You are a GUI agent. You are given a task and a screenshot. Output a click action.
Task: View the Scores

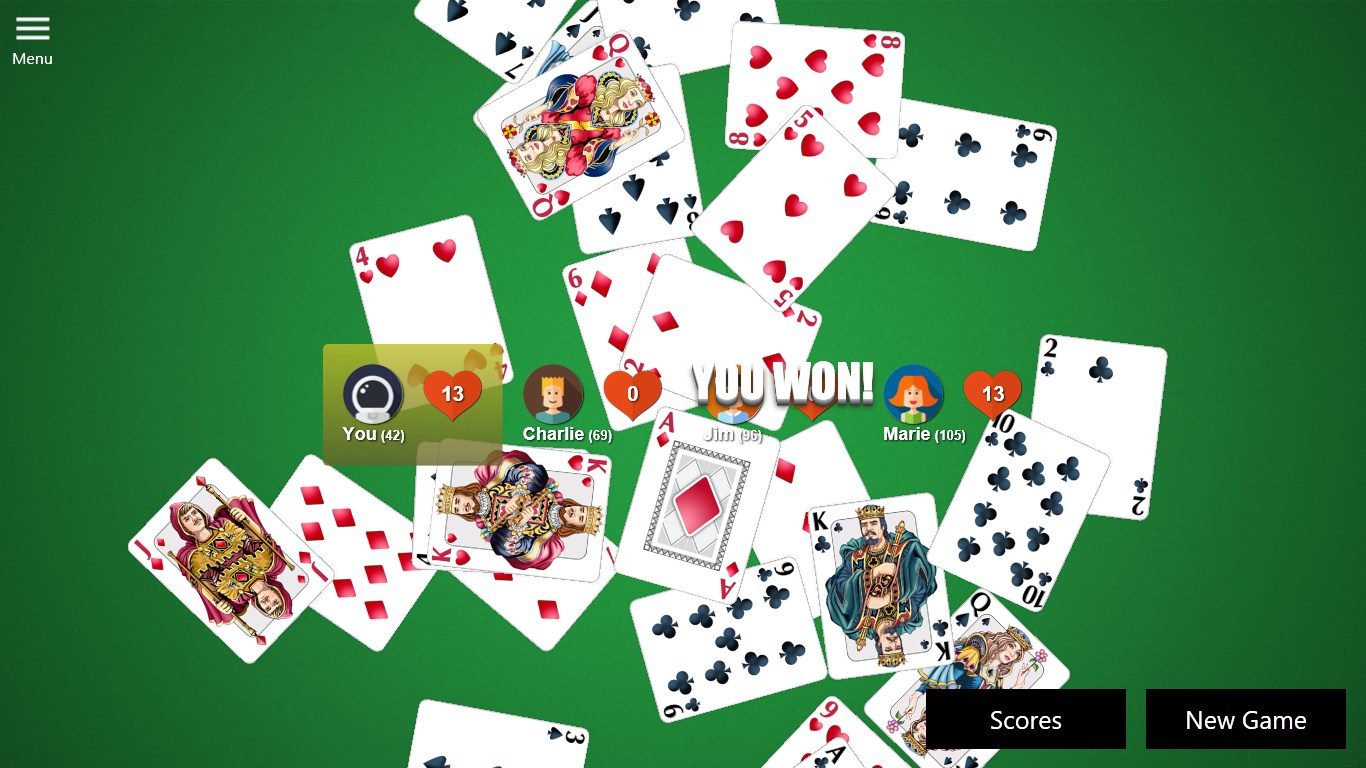coord(1025,719)
